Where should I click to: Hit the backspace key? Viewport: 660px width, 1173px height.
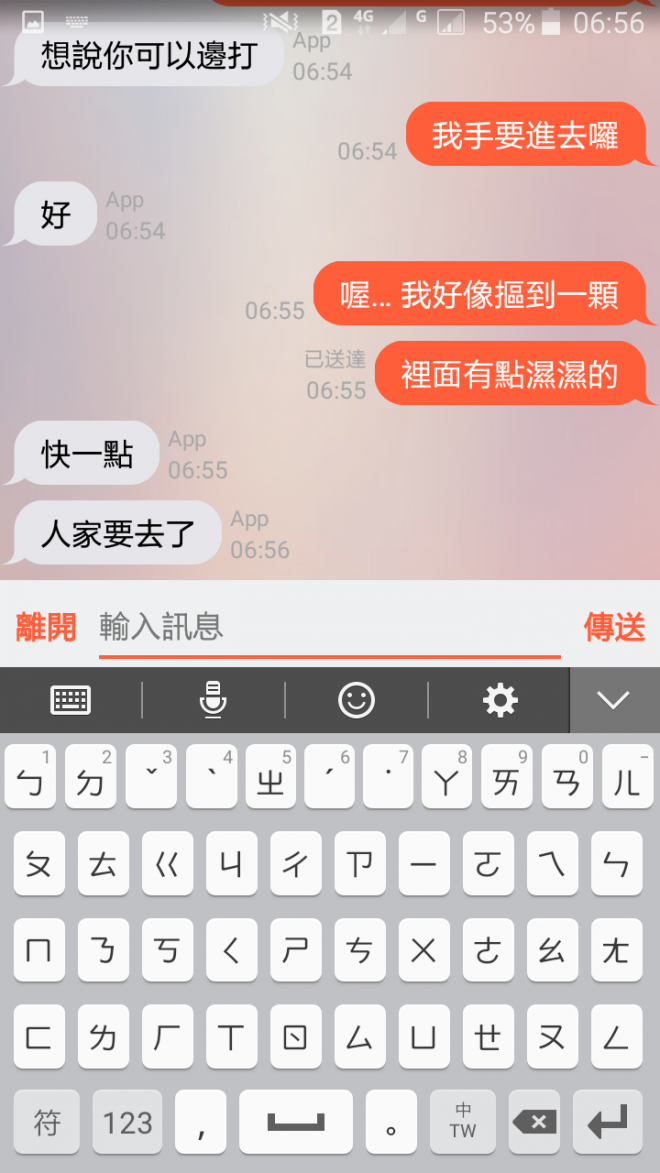coord(536,1122)
